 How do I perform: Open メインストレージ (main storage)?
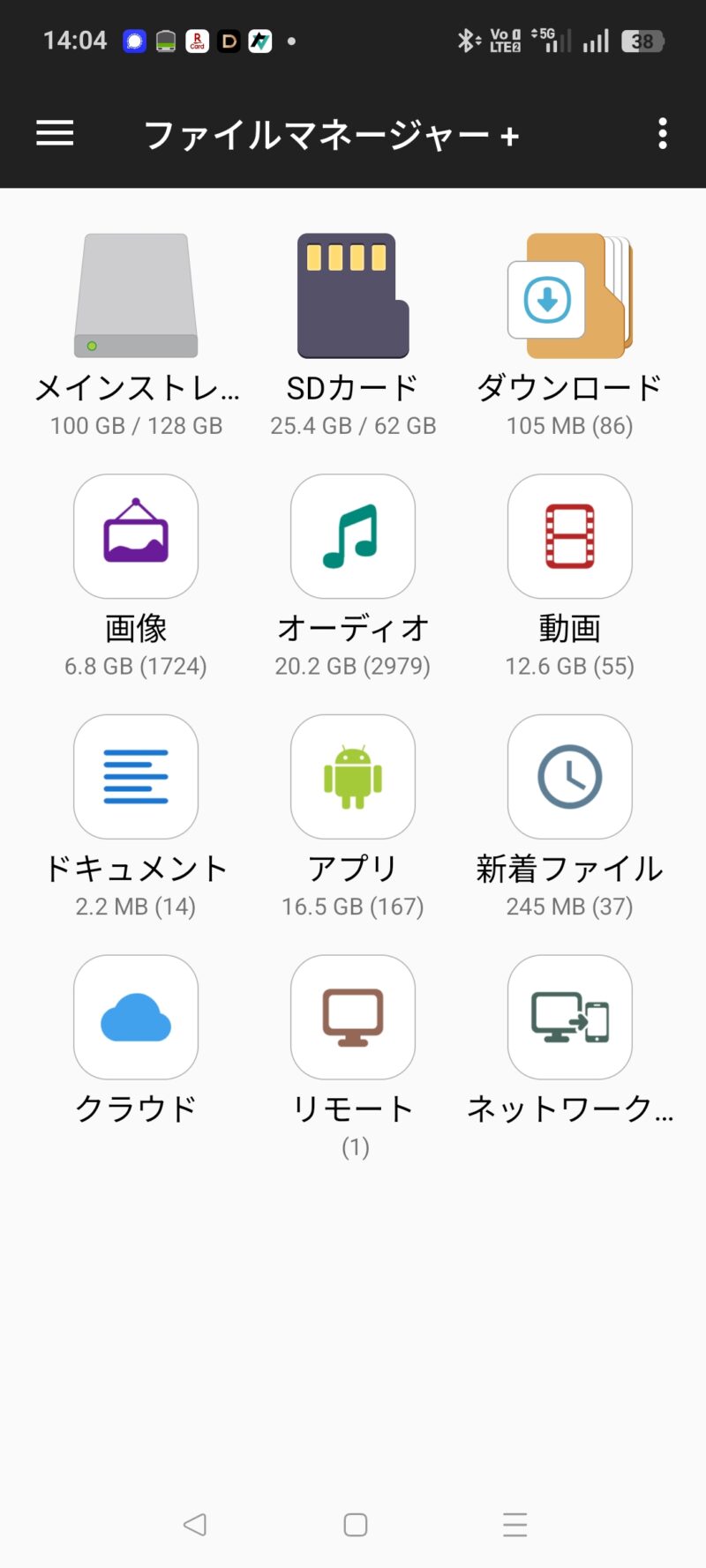136,297
